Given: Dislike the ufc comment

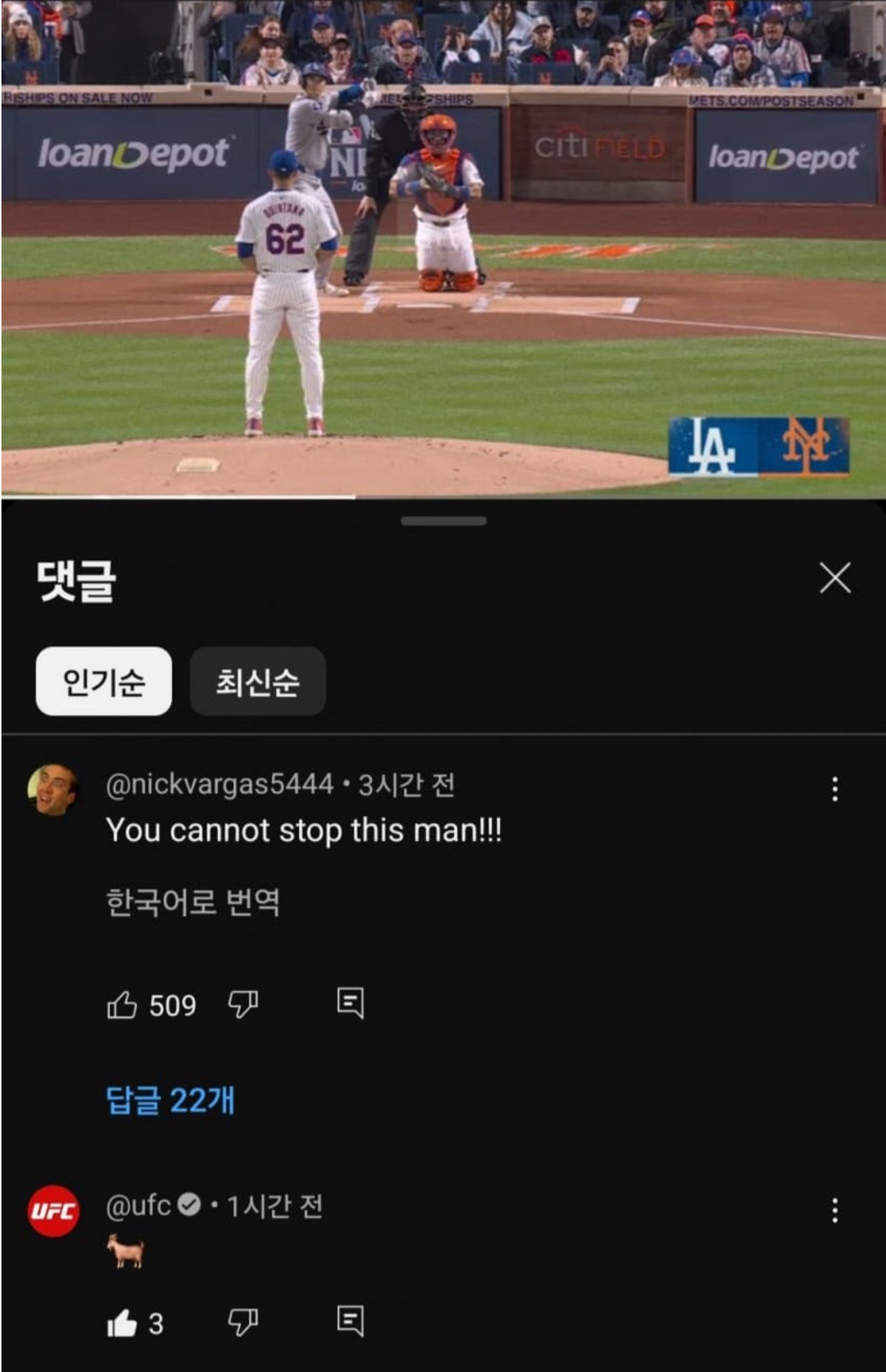Looking at the screenshot, I should point(243,1322).
